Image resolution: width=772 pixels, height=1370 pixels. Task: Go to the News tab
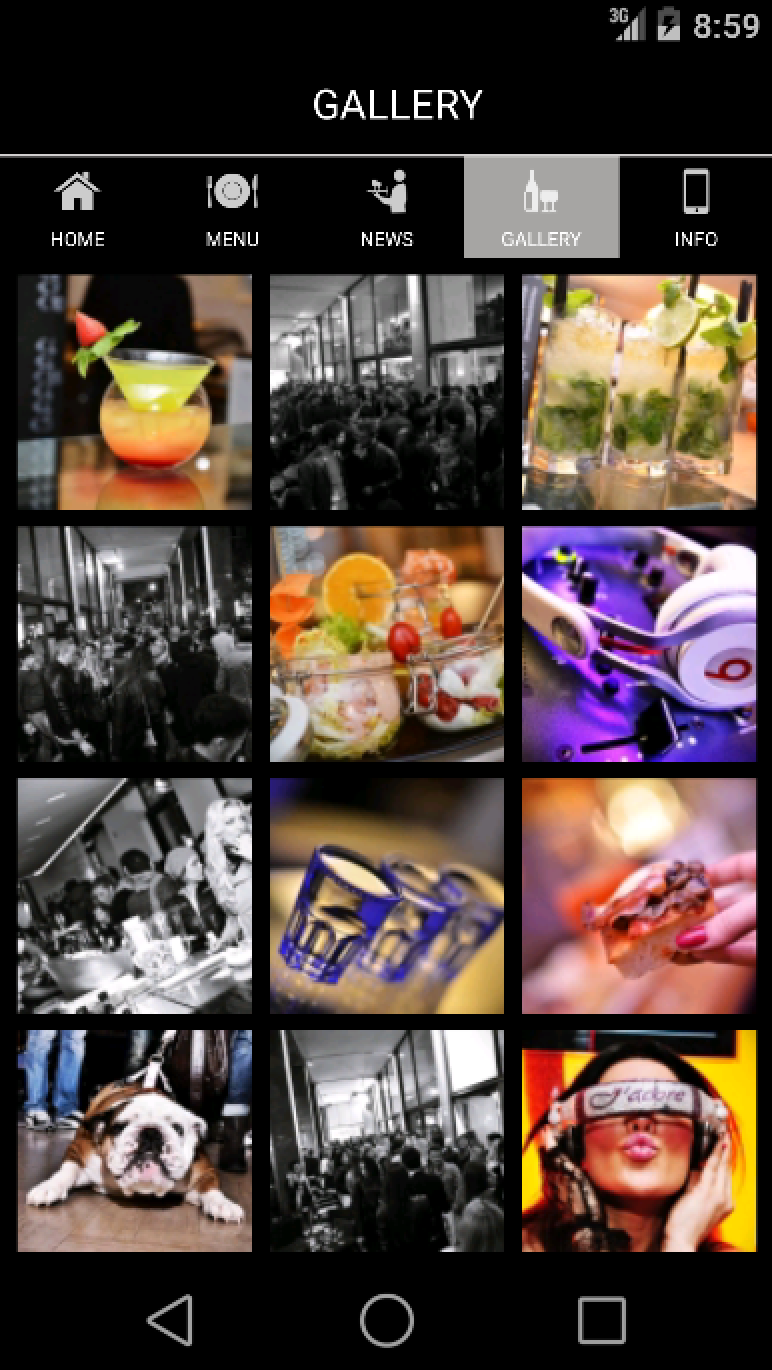(387, 208)
